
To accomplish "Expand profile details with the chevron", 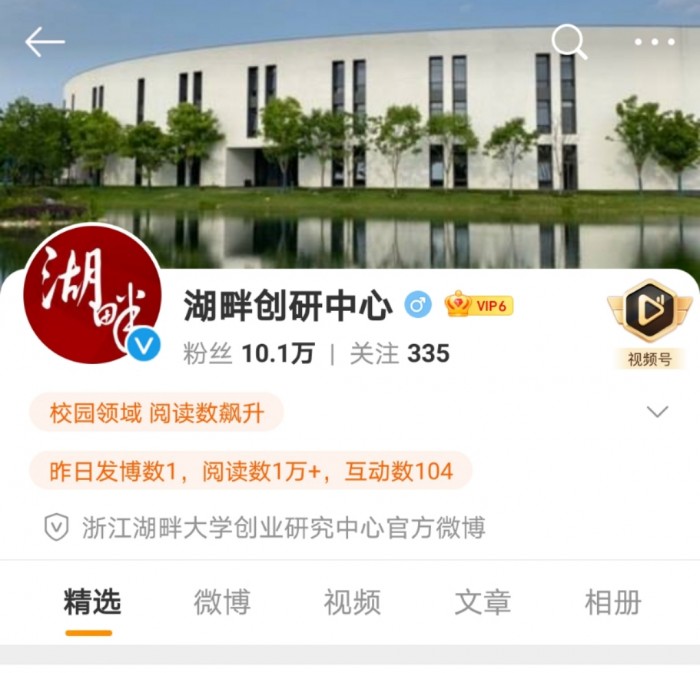I will [x=657, y=412].
